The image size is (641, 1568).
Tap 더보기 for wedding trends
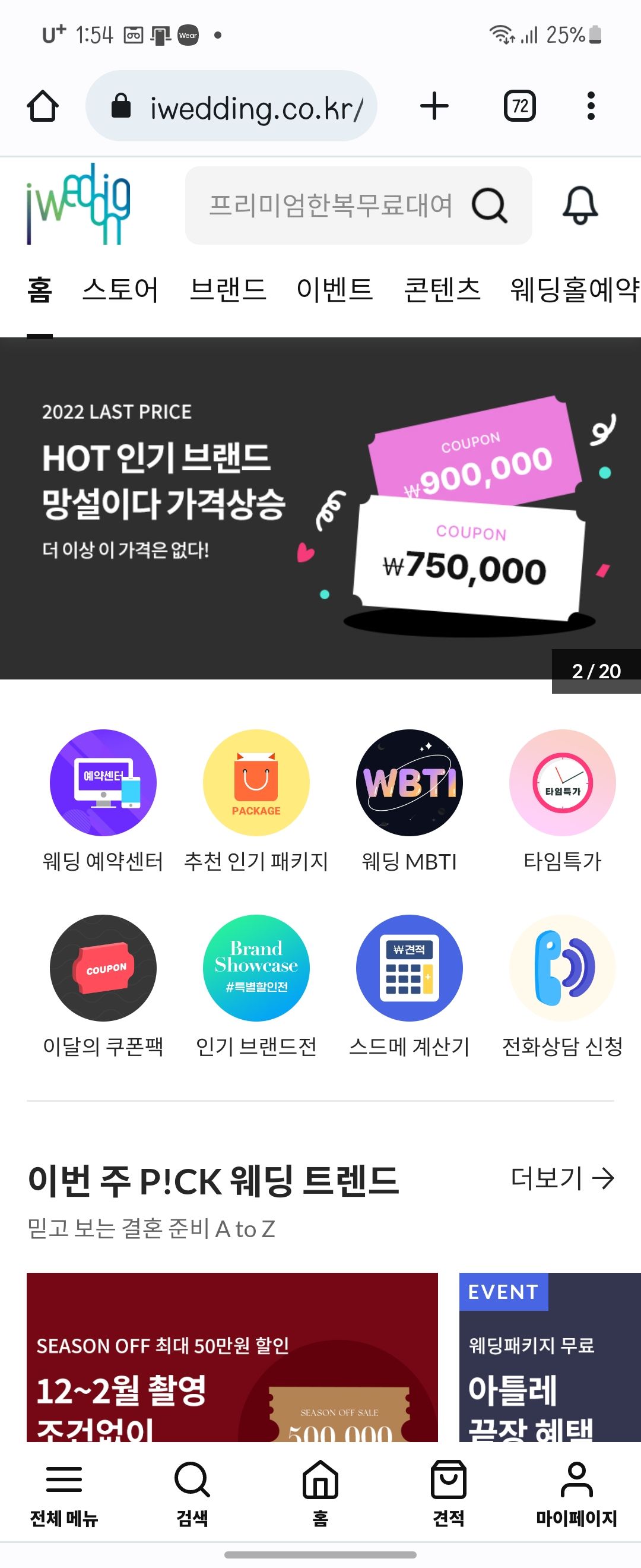pyautogui.click(x=563, y=1178)
